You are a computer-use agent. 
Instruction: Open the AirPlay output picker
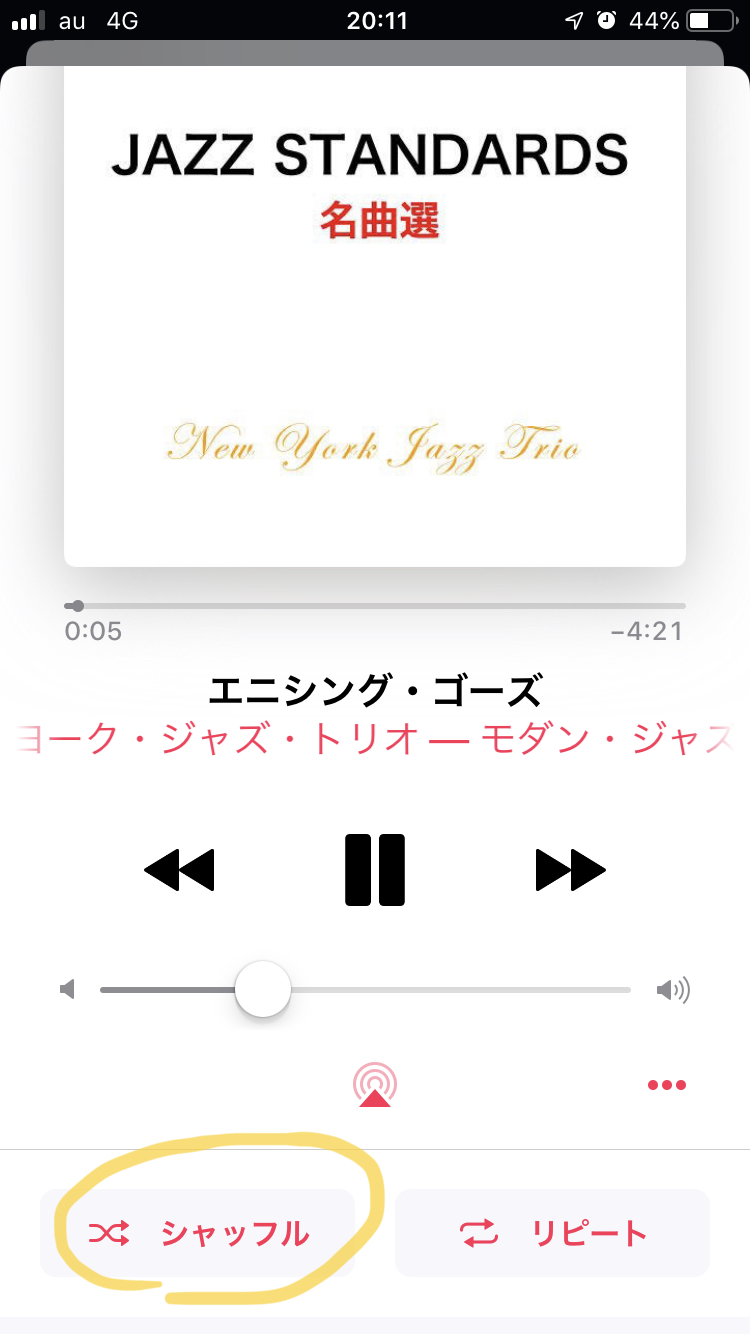click(x=375, y=1085)
